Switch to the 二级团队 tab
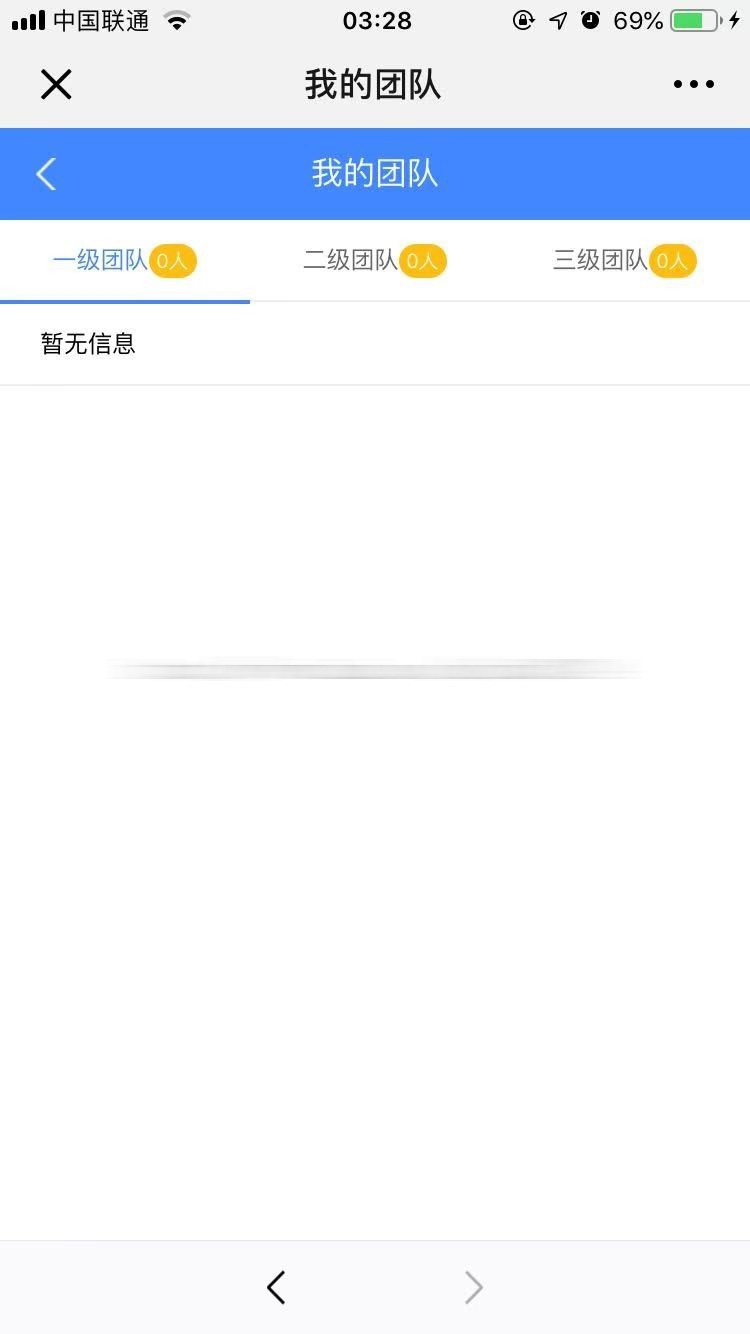750x1334 pixels. [x=360, y=260]
